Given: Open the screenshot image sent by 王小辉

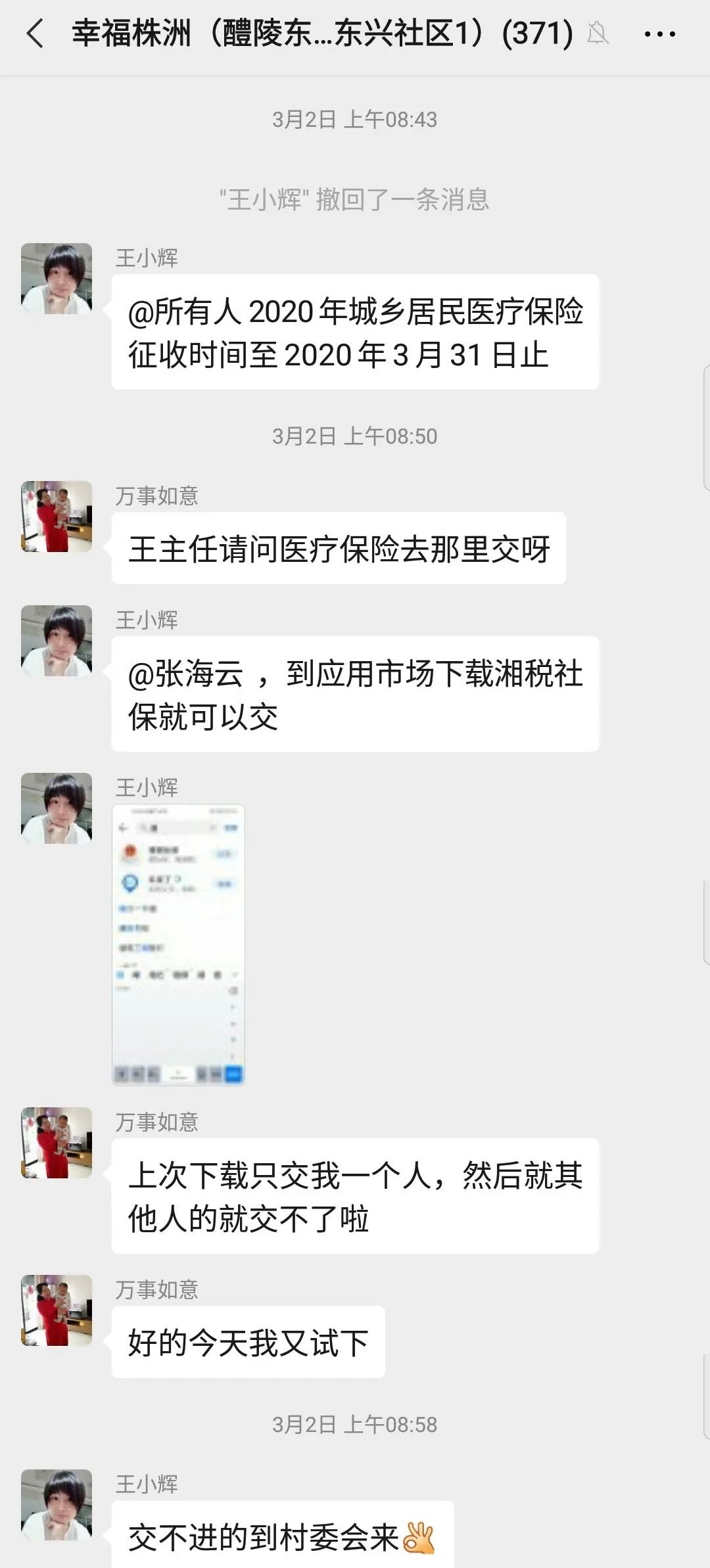Looking at the screenshot, I should (x=178, y=944).
